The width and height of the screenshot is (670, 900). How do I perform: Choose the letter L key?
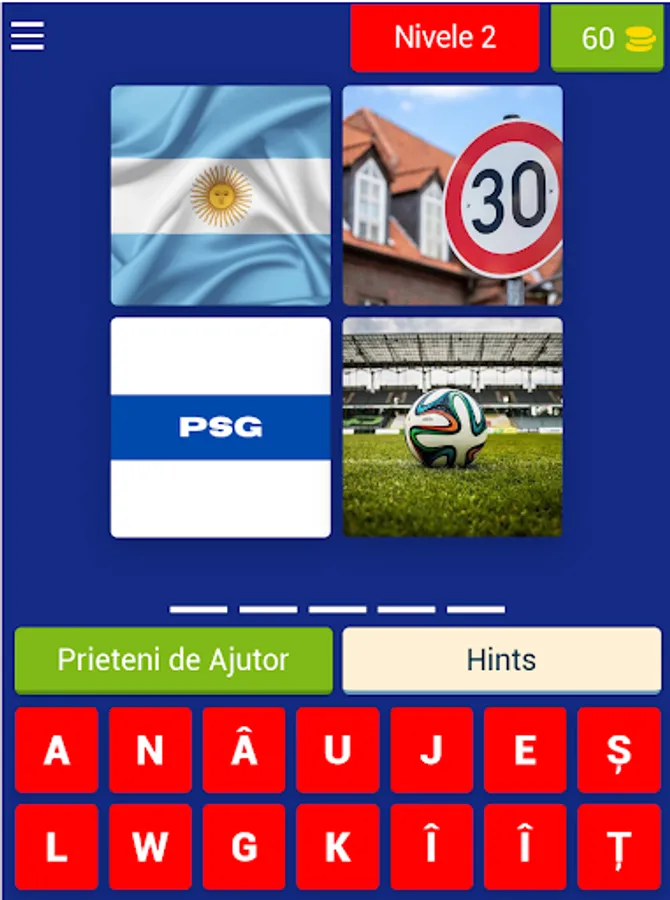[56, 847]
